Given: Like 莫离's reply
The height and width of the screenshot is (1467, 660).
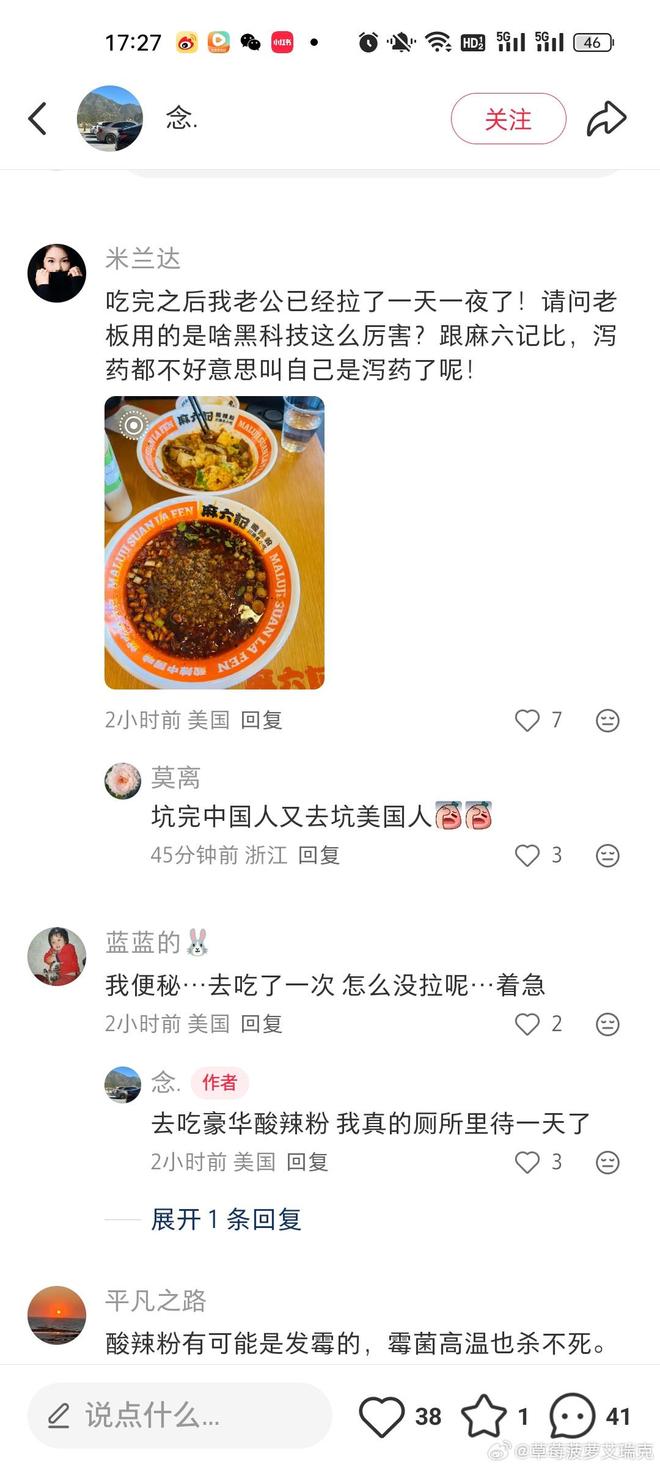Looking at the screenshot, I should point(527,855).
